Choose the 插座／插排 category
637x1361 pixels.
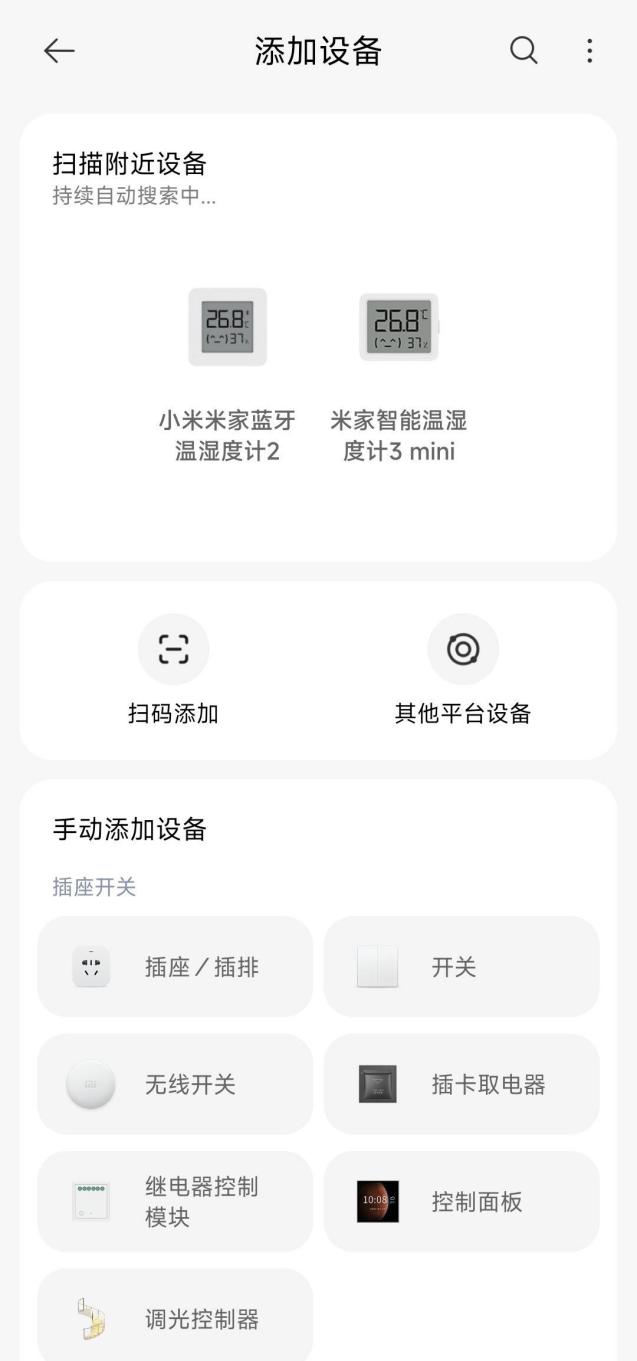[175, 967]
